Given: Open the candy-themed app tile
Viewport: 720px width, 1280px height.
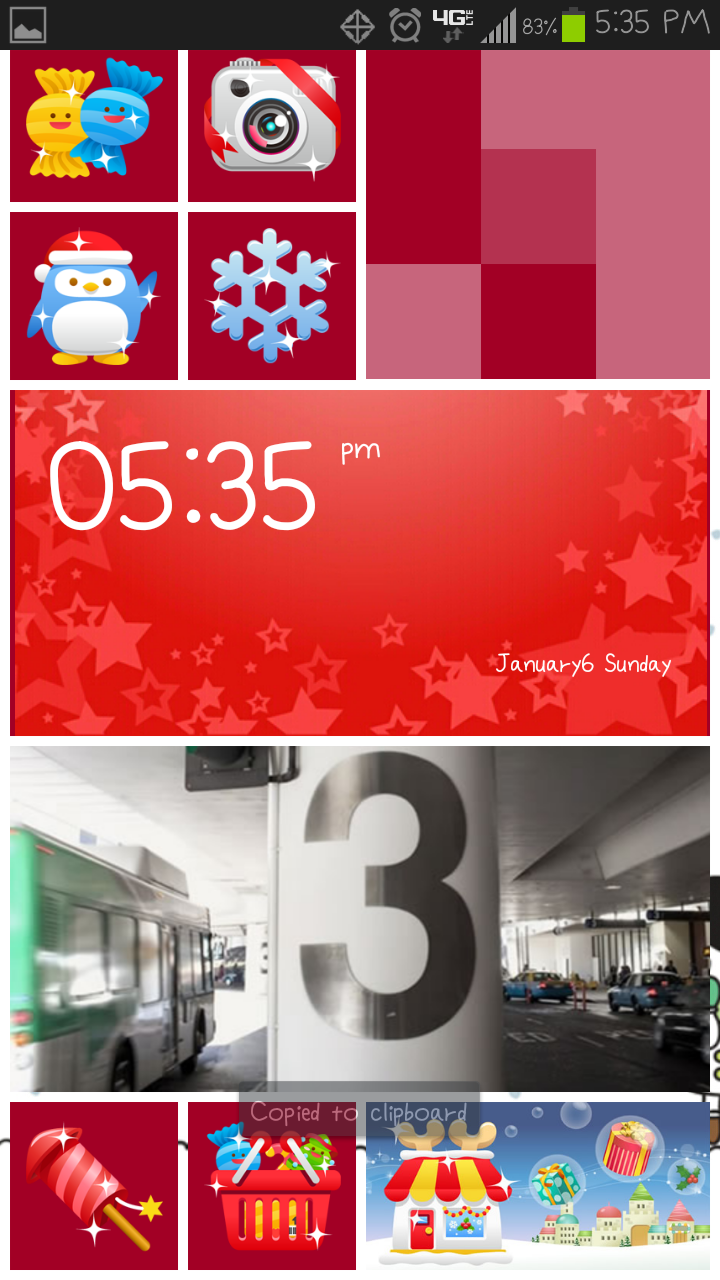Looking at the screenshot, I should (x=93, y=124).
